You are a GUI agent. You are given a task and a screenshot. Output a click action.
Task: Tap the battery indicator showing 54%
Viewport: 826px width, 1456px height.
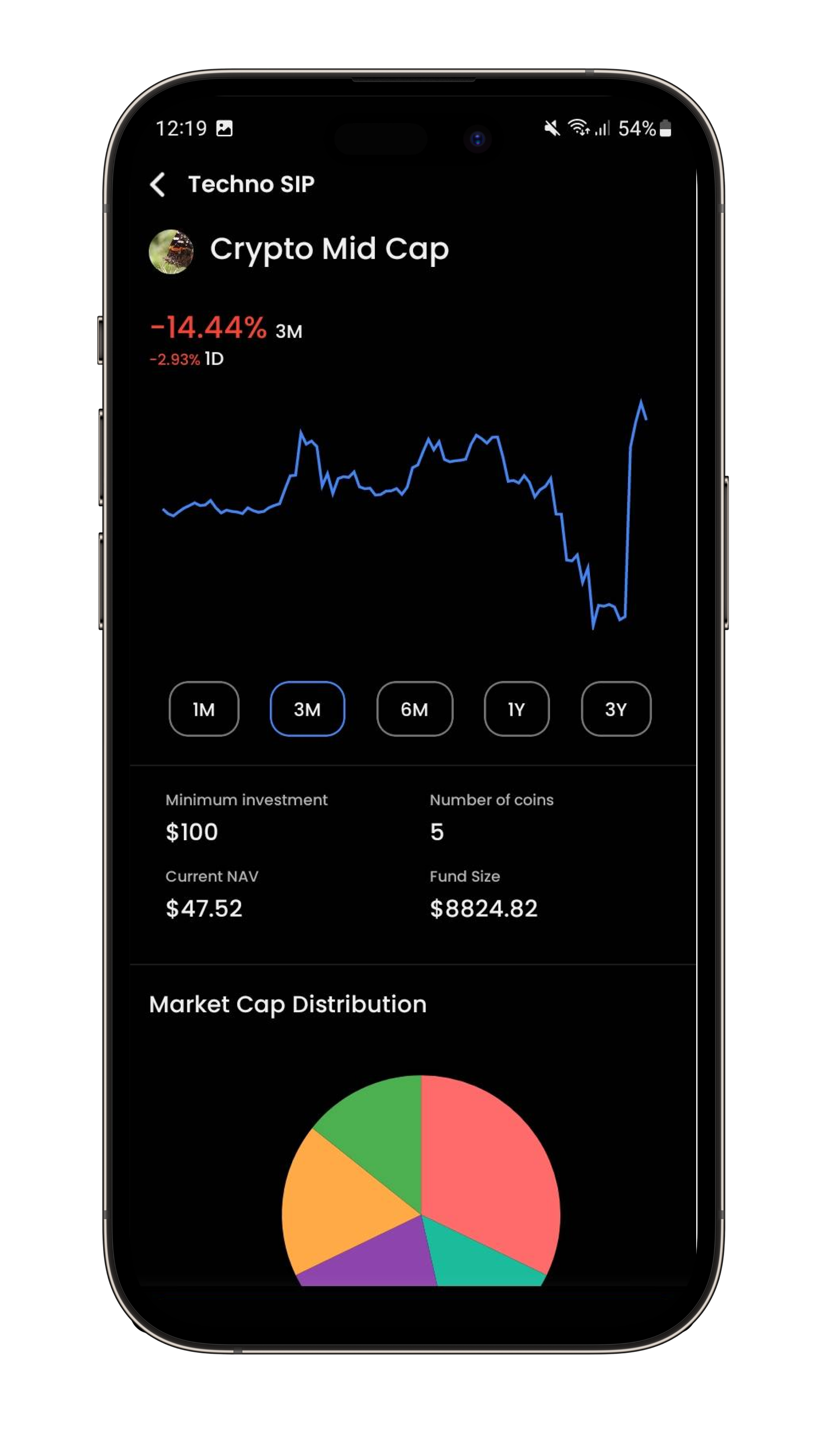644,129
